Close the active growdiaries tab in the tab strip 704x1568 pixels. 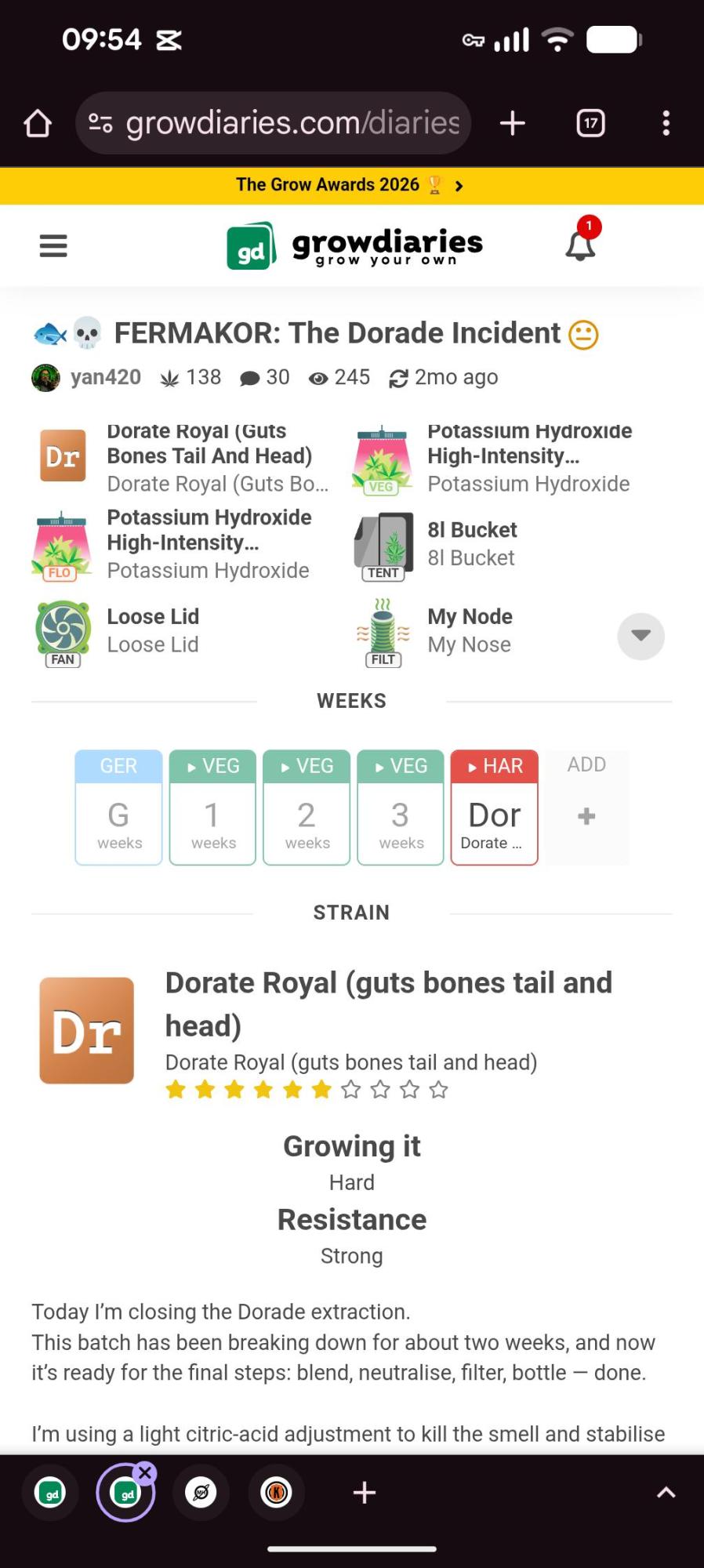pyautogui.click(x=145, y=1473)
